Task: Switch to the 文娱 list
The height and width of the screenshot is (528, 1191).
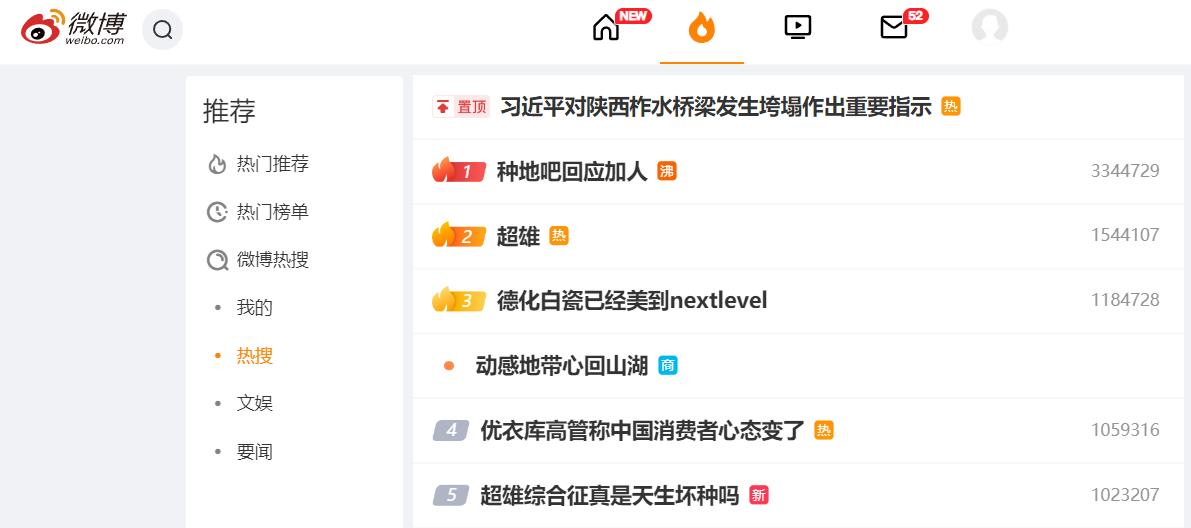Action: coord(254,403)
